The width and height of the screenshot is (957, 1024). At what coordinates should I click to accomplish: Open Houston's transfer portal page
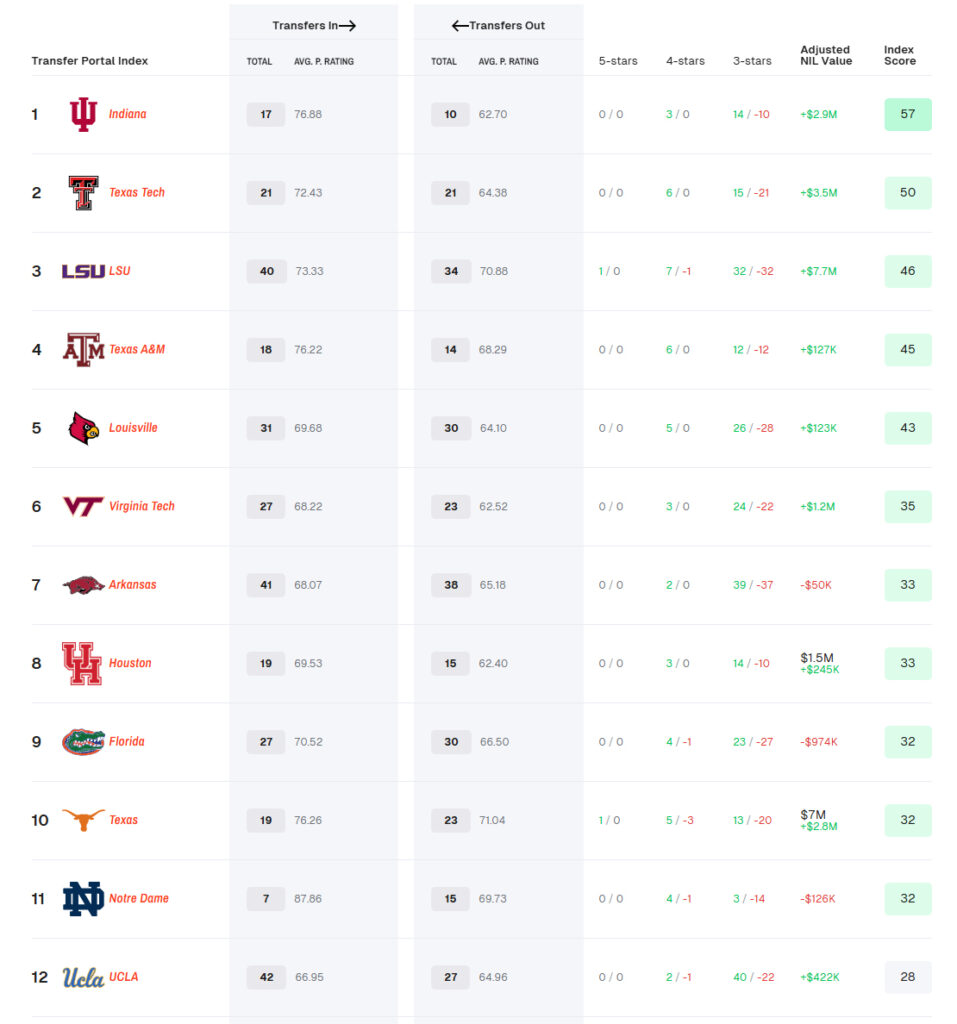(x=130, y=663)
